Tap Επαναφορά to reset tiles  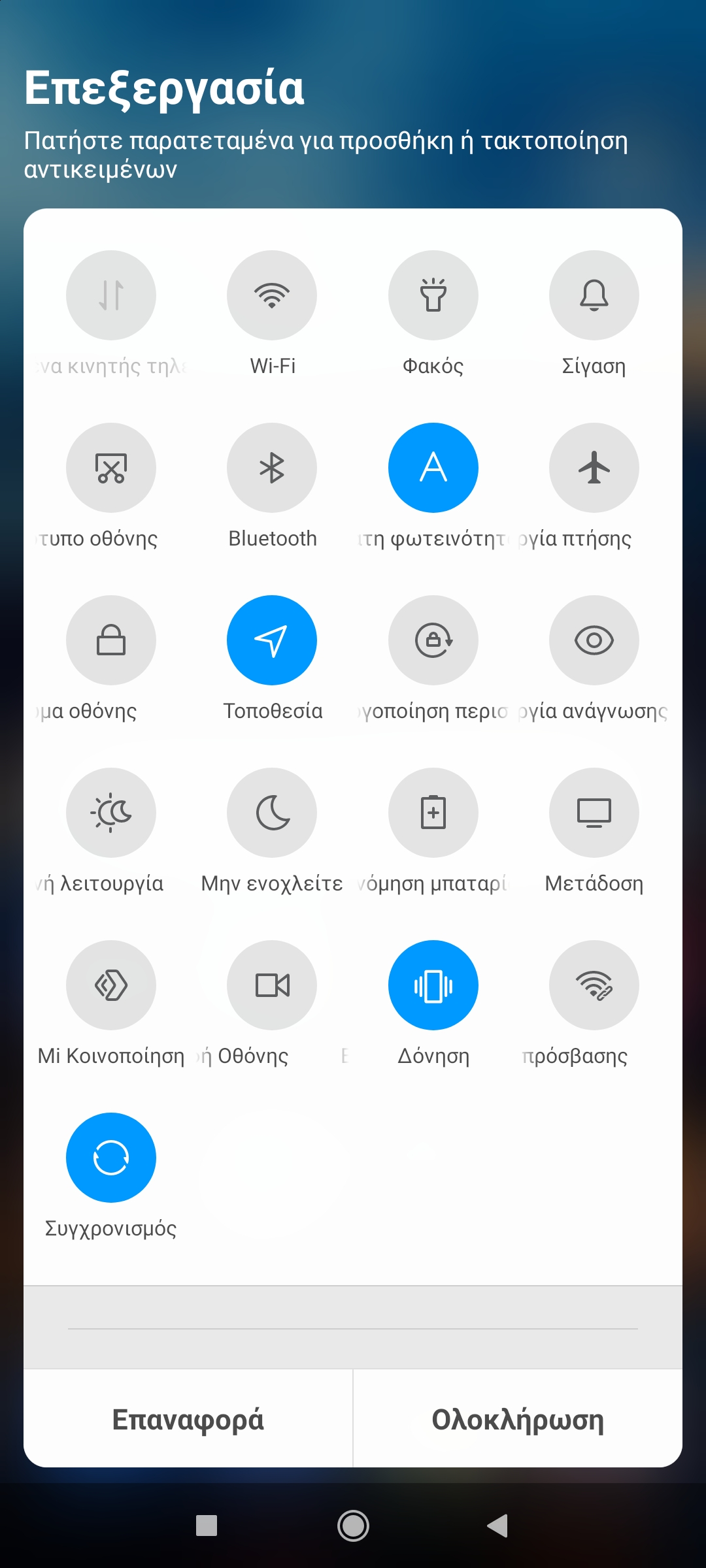tap(188, 1419)
